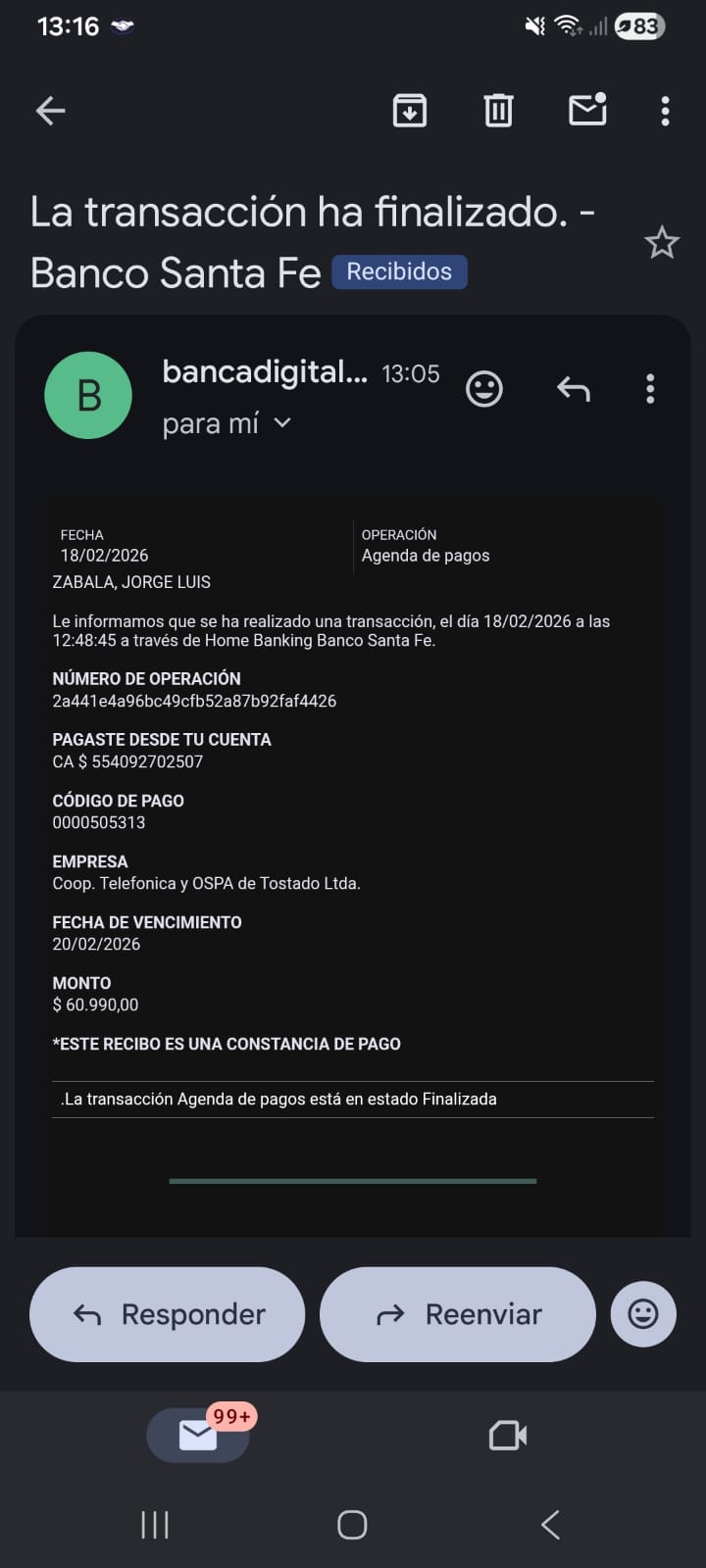Open the system recent apps view
The image size is (706, 1568).
point(155,1525)
